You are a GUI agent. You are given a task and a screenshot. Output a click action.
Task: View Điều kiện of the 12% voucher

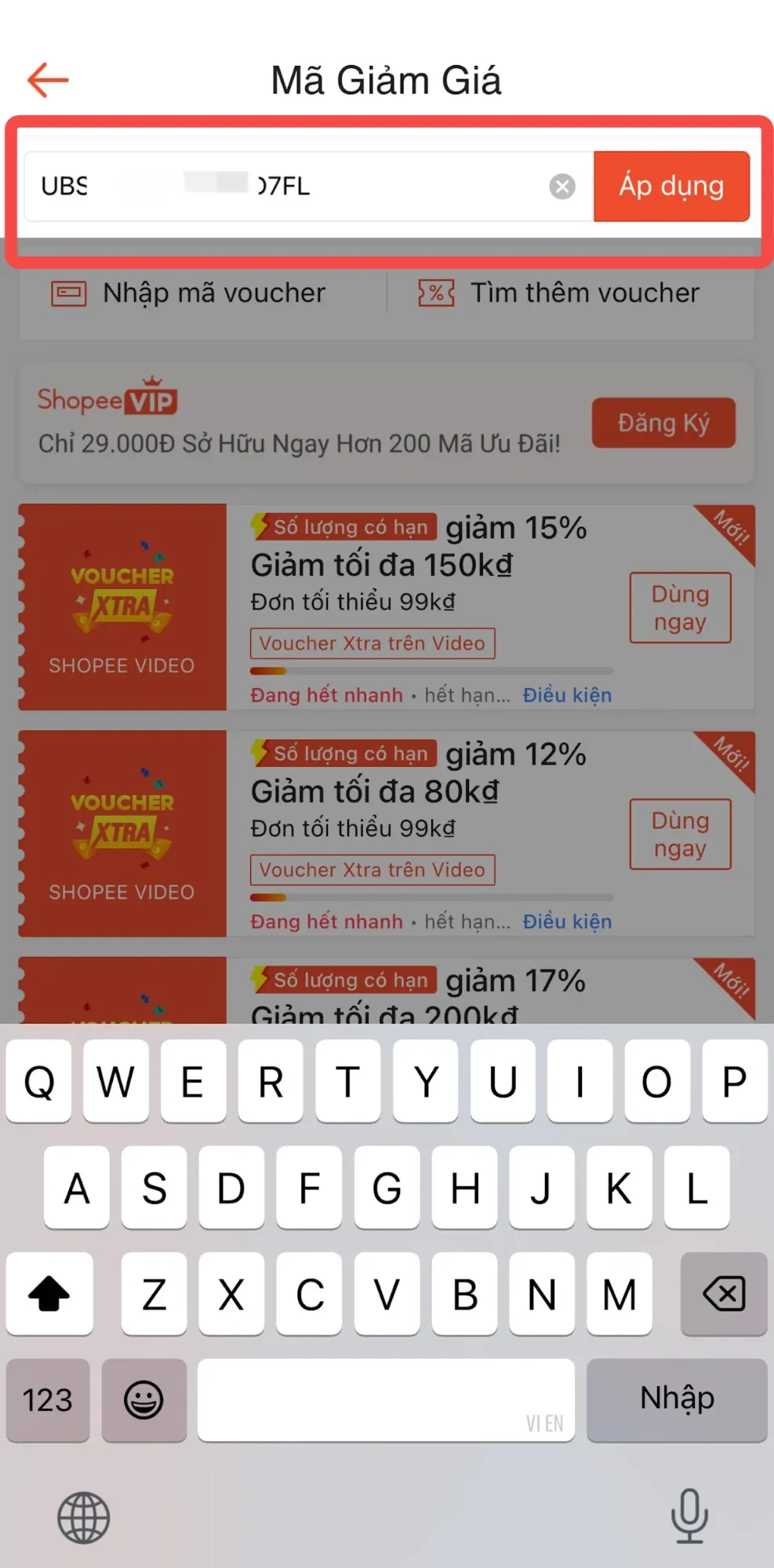[567, 922]
